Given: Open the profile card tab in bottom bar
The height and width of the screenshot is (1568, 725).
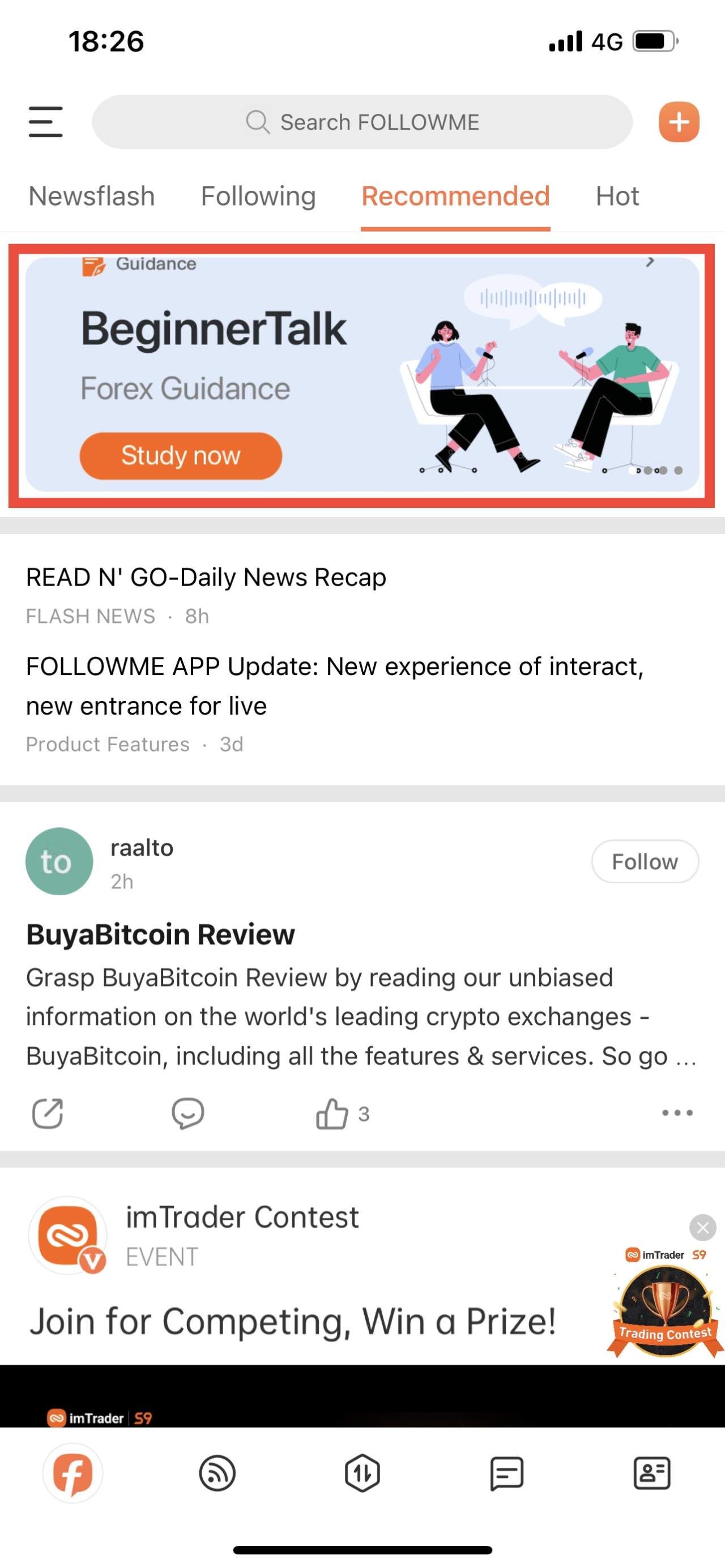Looking at the screenshot, I should pos(652,1473).
